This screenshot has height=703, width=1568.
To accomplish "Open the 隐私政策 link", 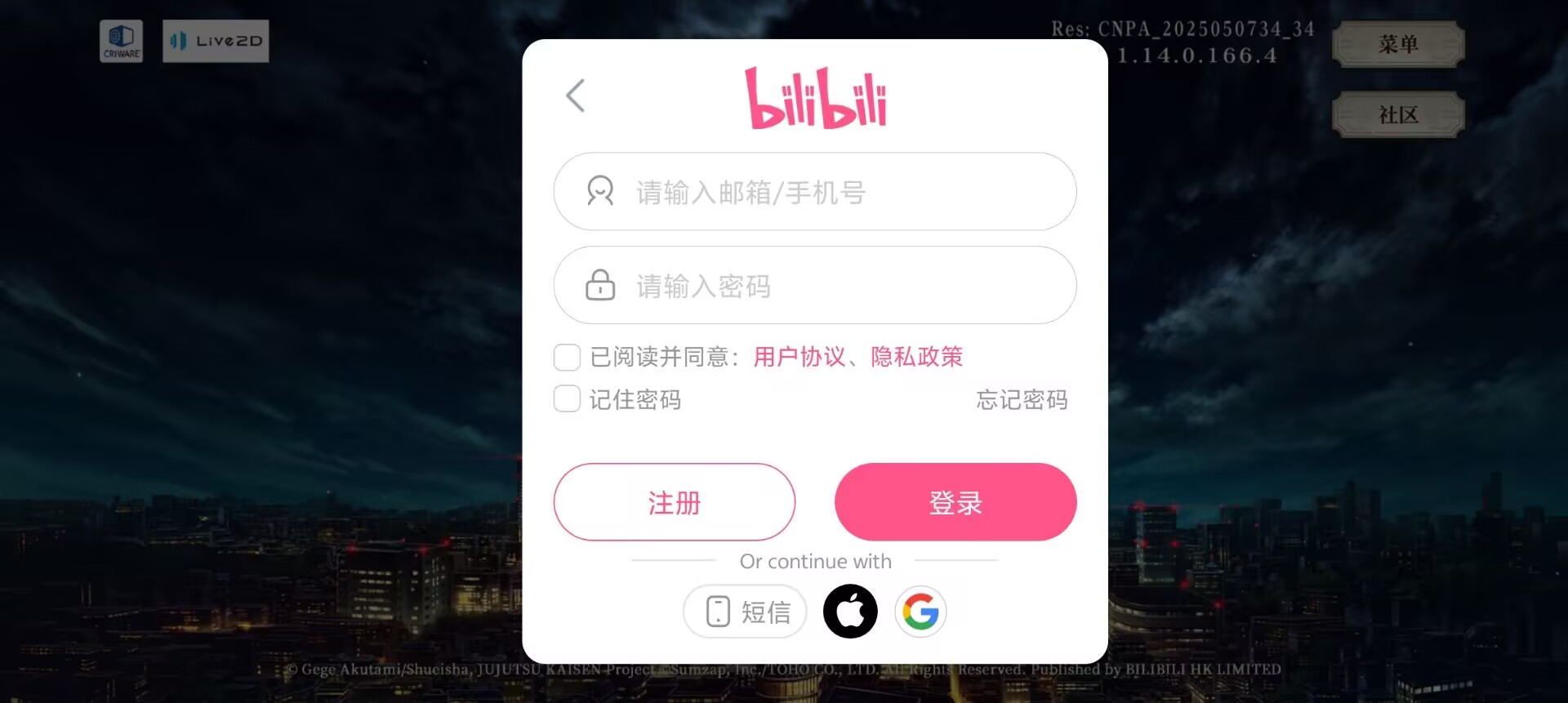I will (916, 357).
